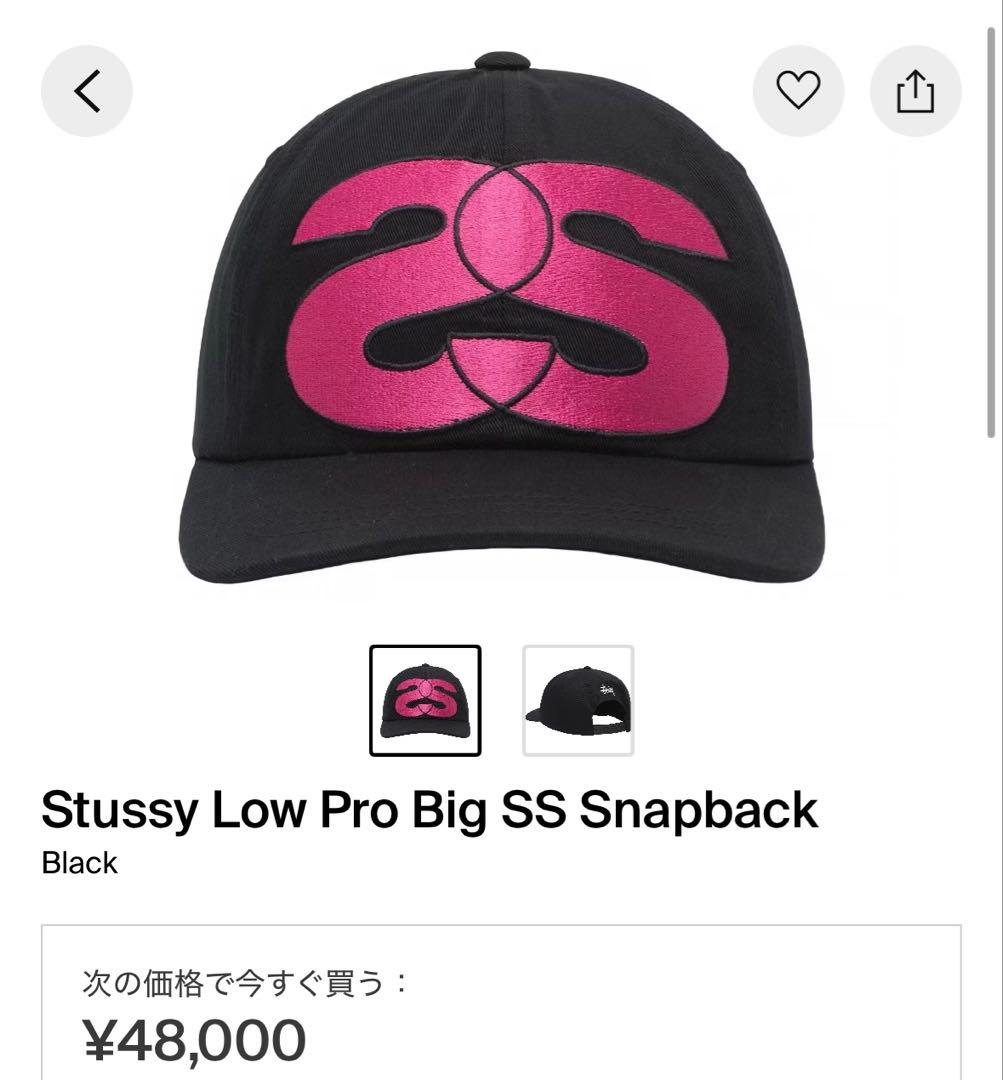1003x1080 pixels.
Task: Share this Stussy listing via the export icon
Action: [915, 90]
